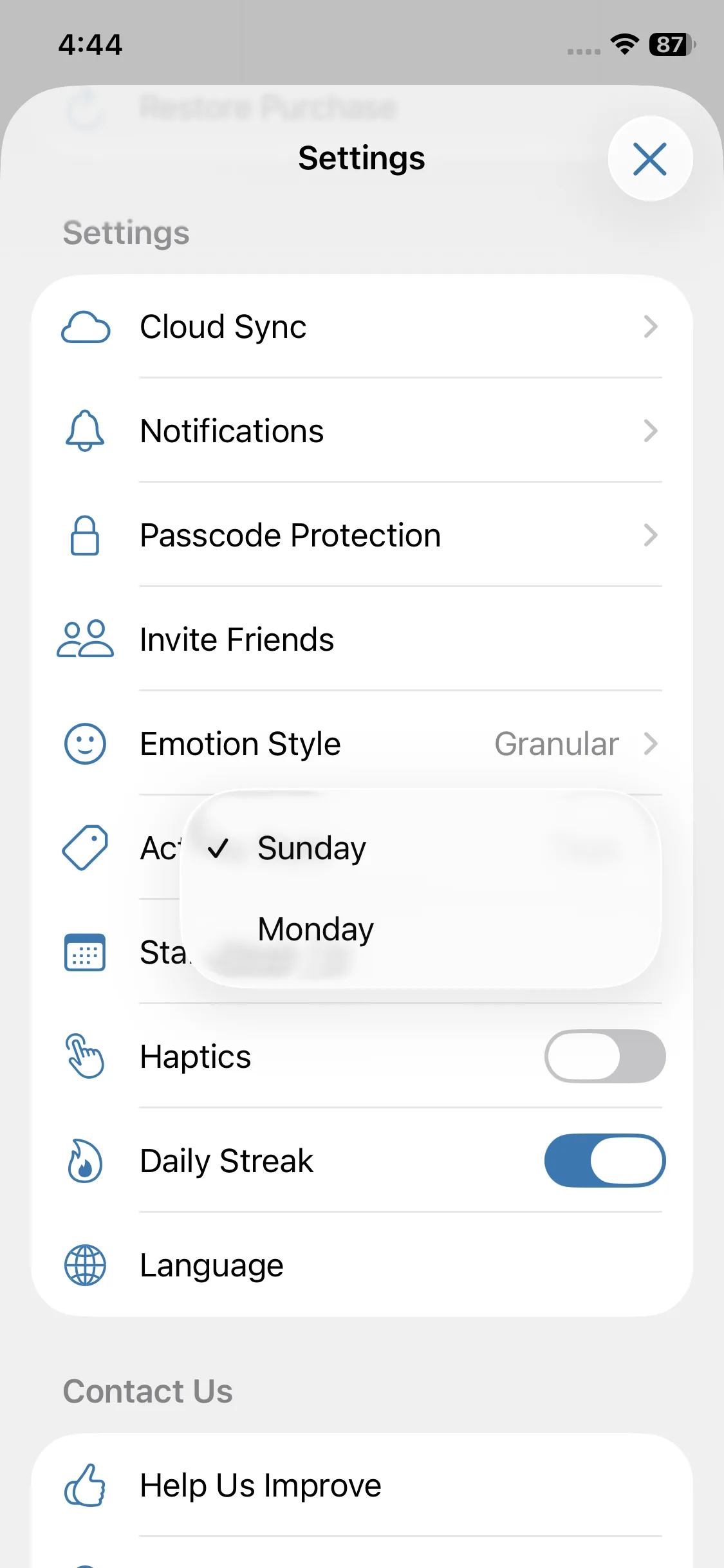Choose Monday from the popup menu

316,929
